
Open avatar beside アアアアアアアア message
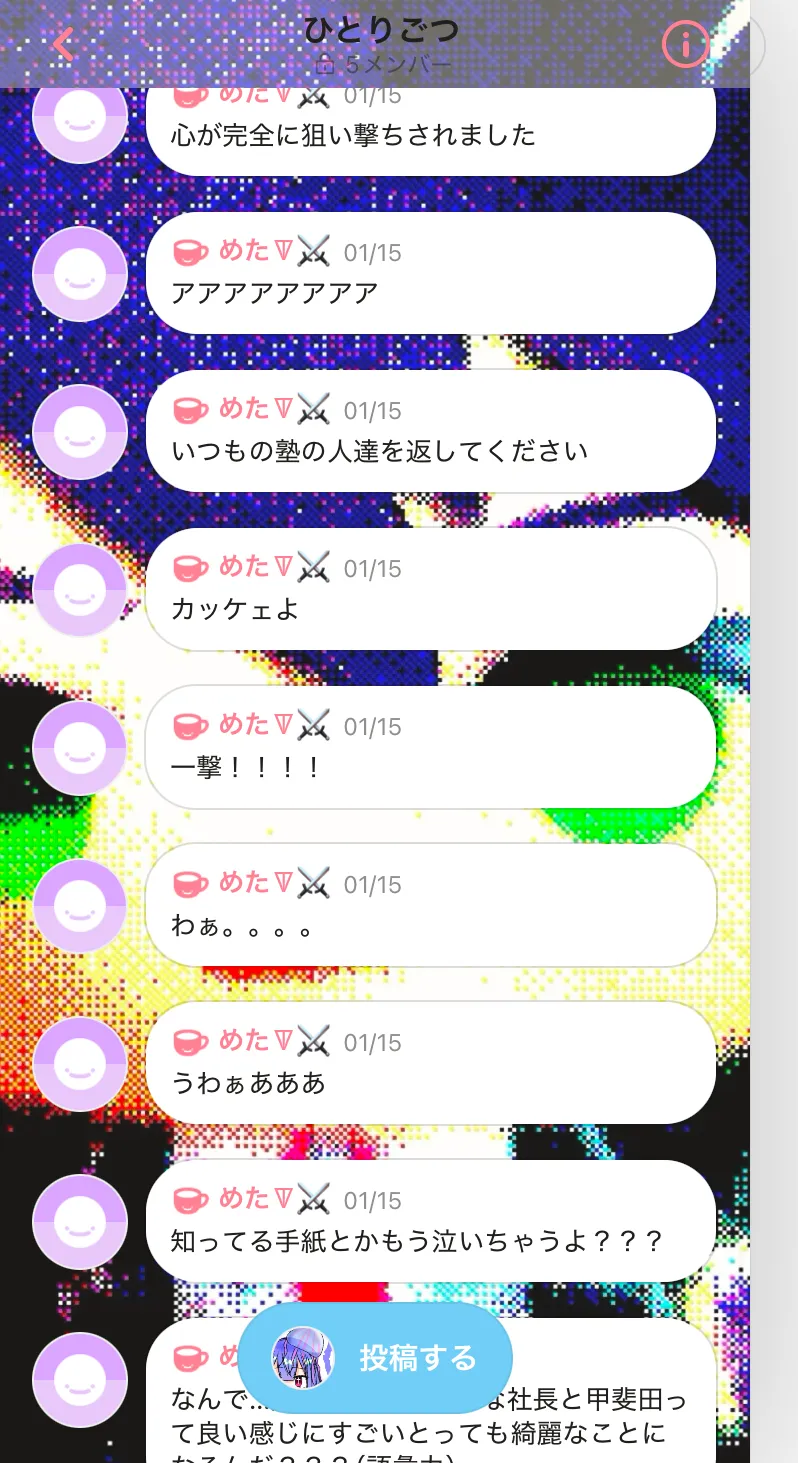pyautogui.click(x=80, y=274)
